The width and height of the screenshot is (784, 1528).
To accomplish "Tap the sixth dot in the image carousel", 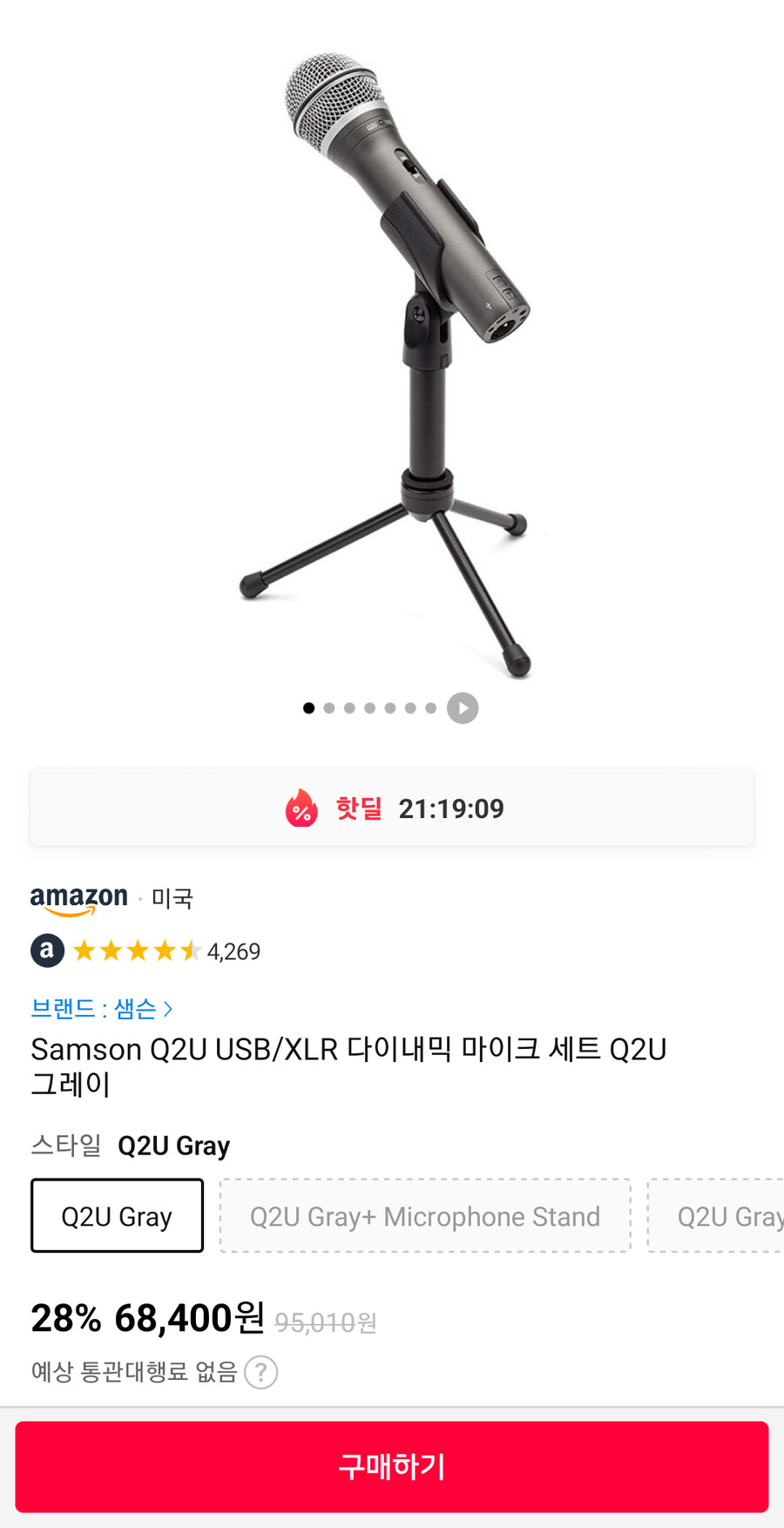I will tap(409, 708).
